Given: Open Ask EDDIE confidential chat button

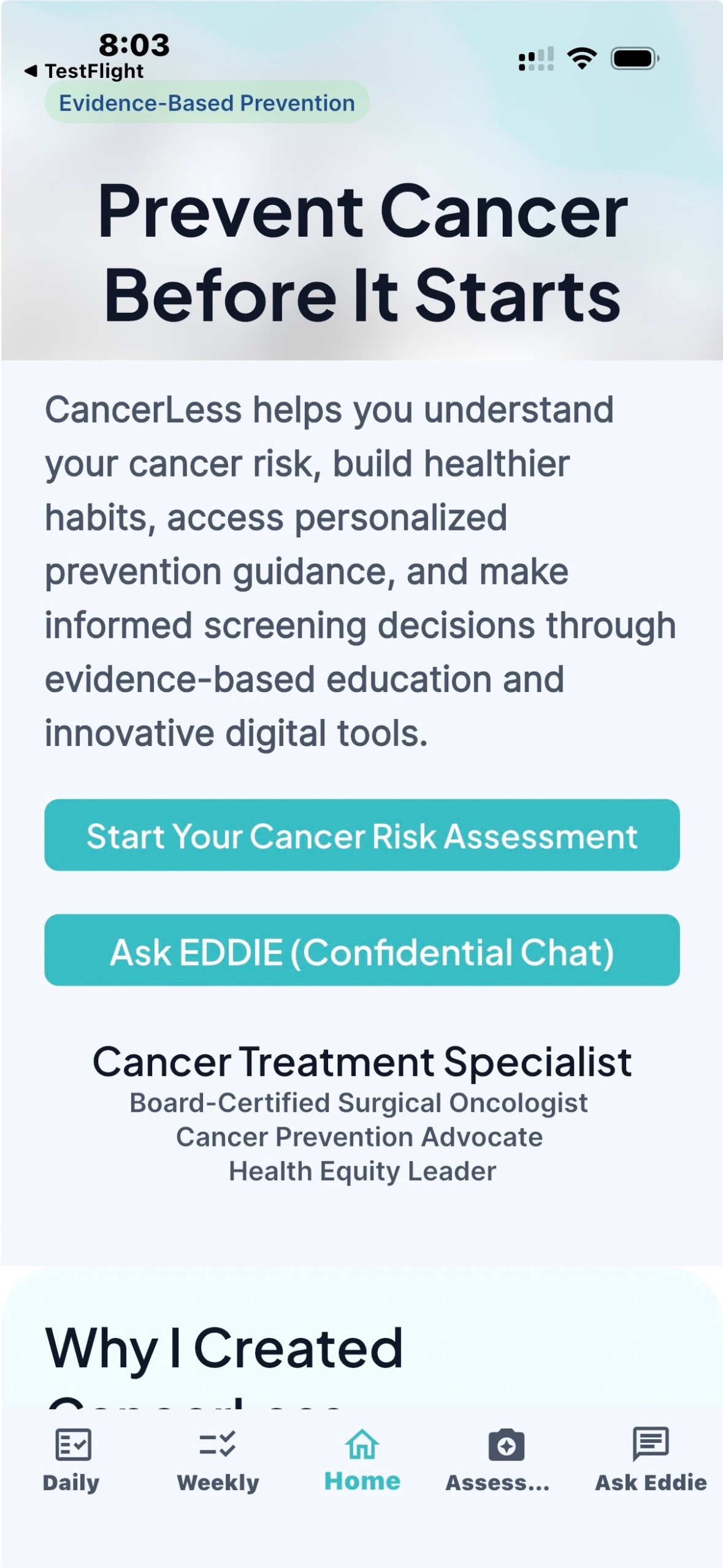Looking at the screenshot, I should 362,950.
